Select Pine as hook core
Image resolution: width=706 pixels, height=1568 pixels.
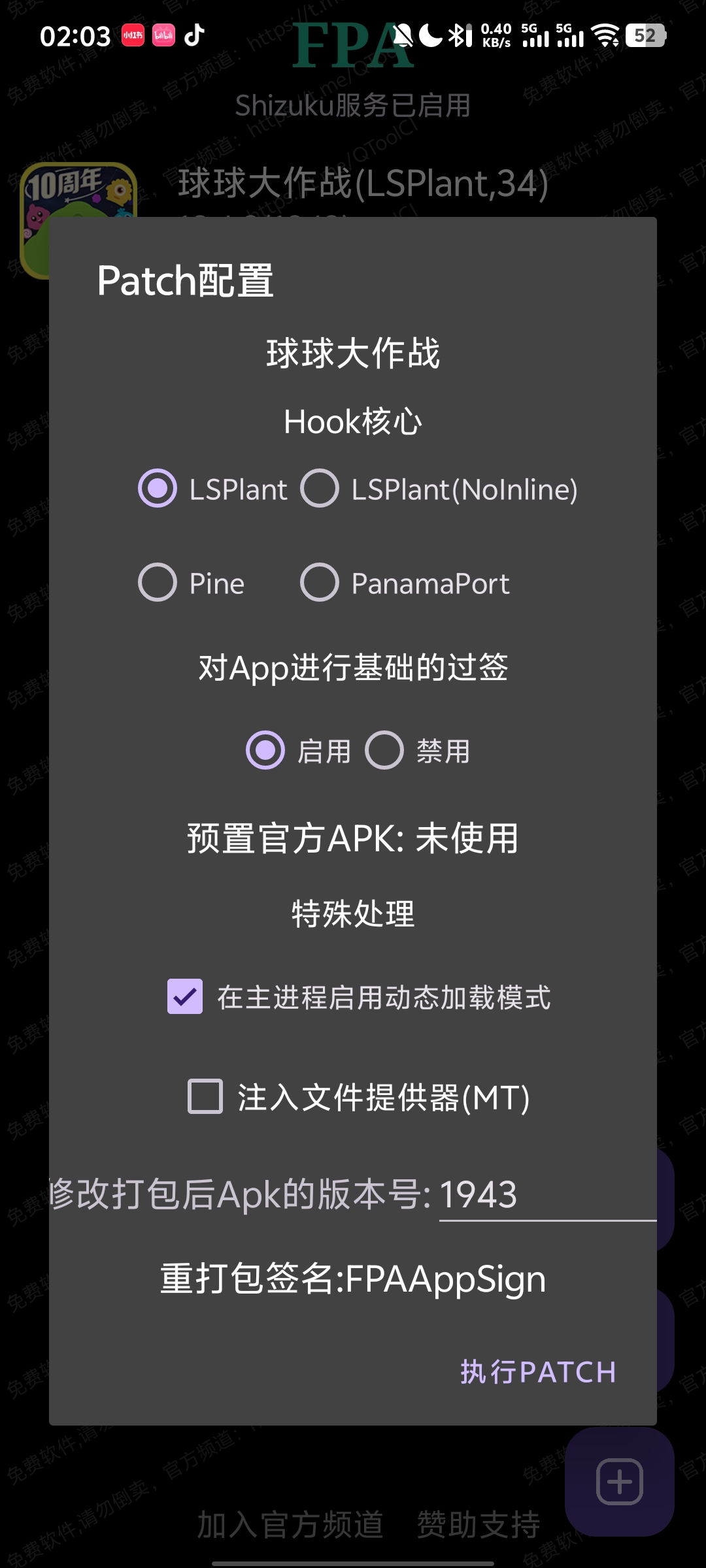[158, 583]
